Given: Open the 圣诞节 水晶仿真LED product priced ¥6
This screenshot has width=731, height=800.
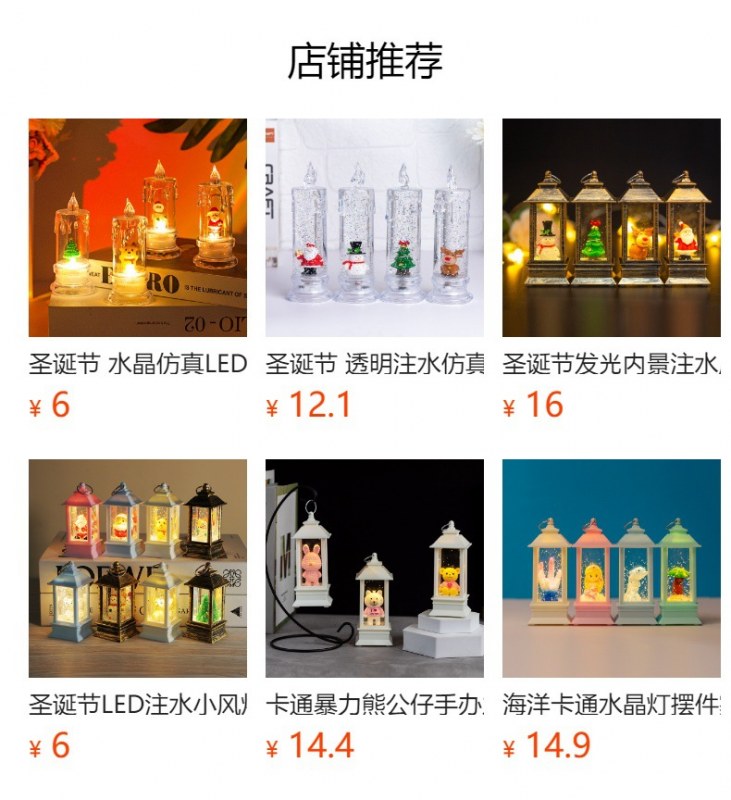Looking at the screenshot, I should 137,228.
